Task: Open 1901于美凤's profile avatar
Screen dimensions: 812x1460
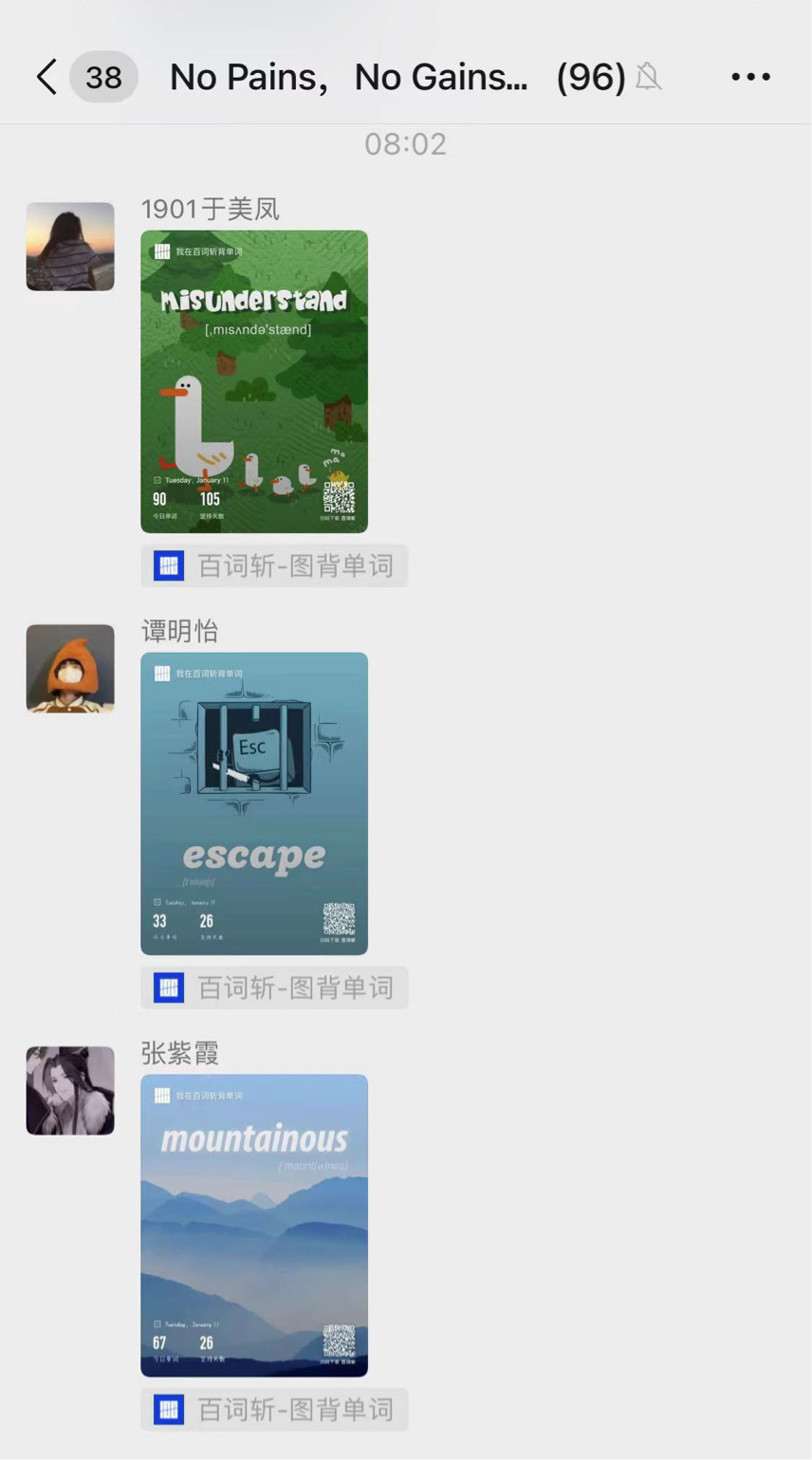Action: click(x=70, y=247)
